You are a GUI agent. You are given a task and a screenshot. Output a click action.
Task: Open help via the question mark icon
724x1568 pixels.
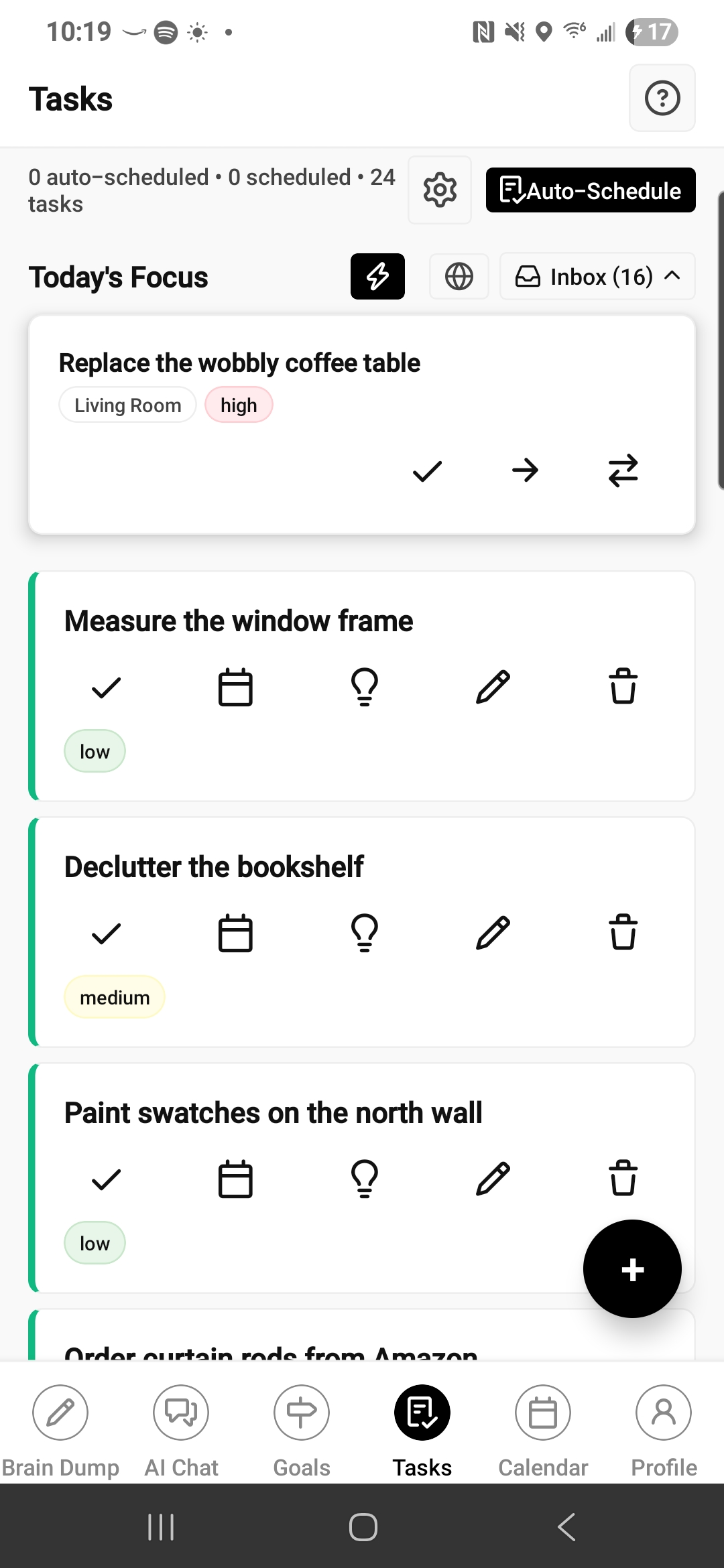(x=662, y=99)
